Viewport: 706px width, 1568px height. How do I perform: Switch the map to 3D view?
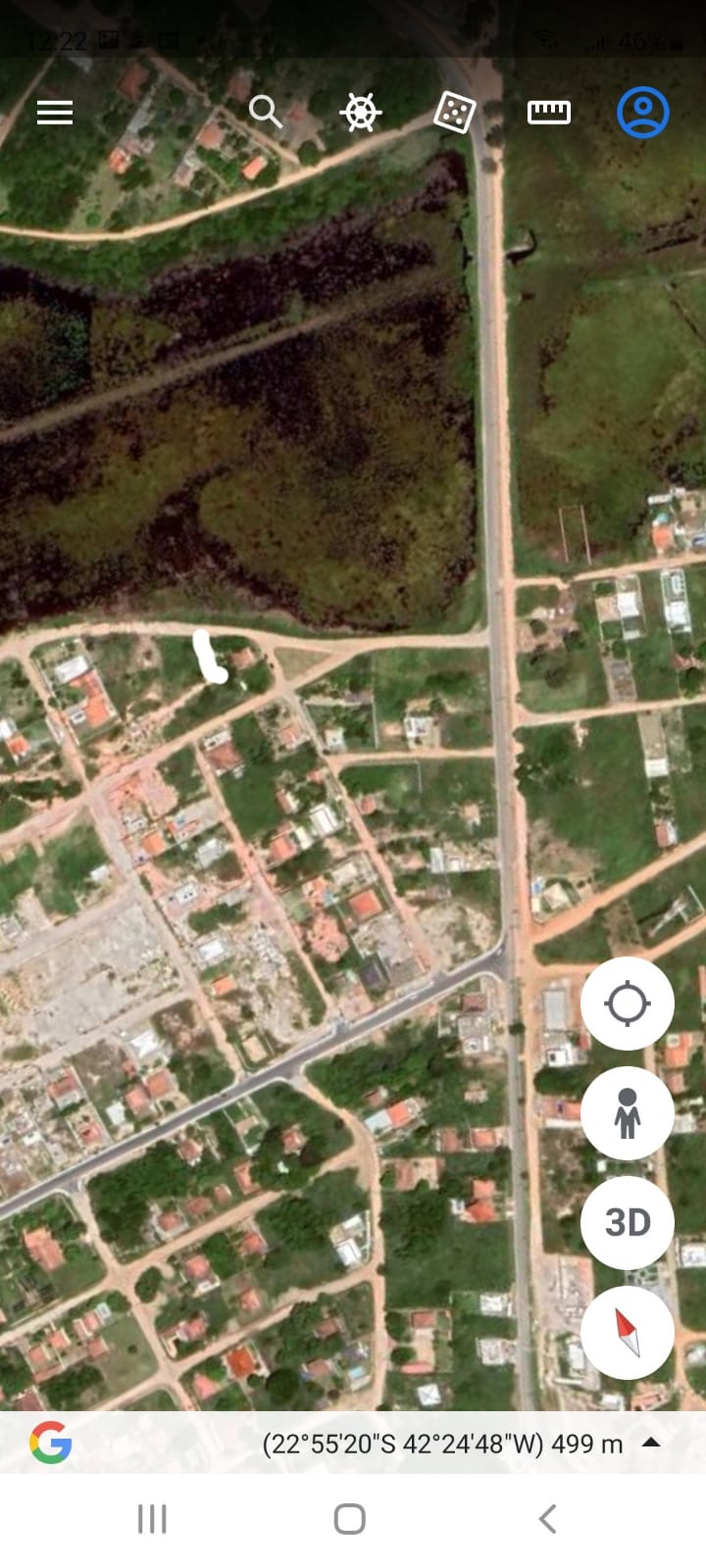tap(628, 1222)
